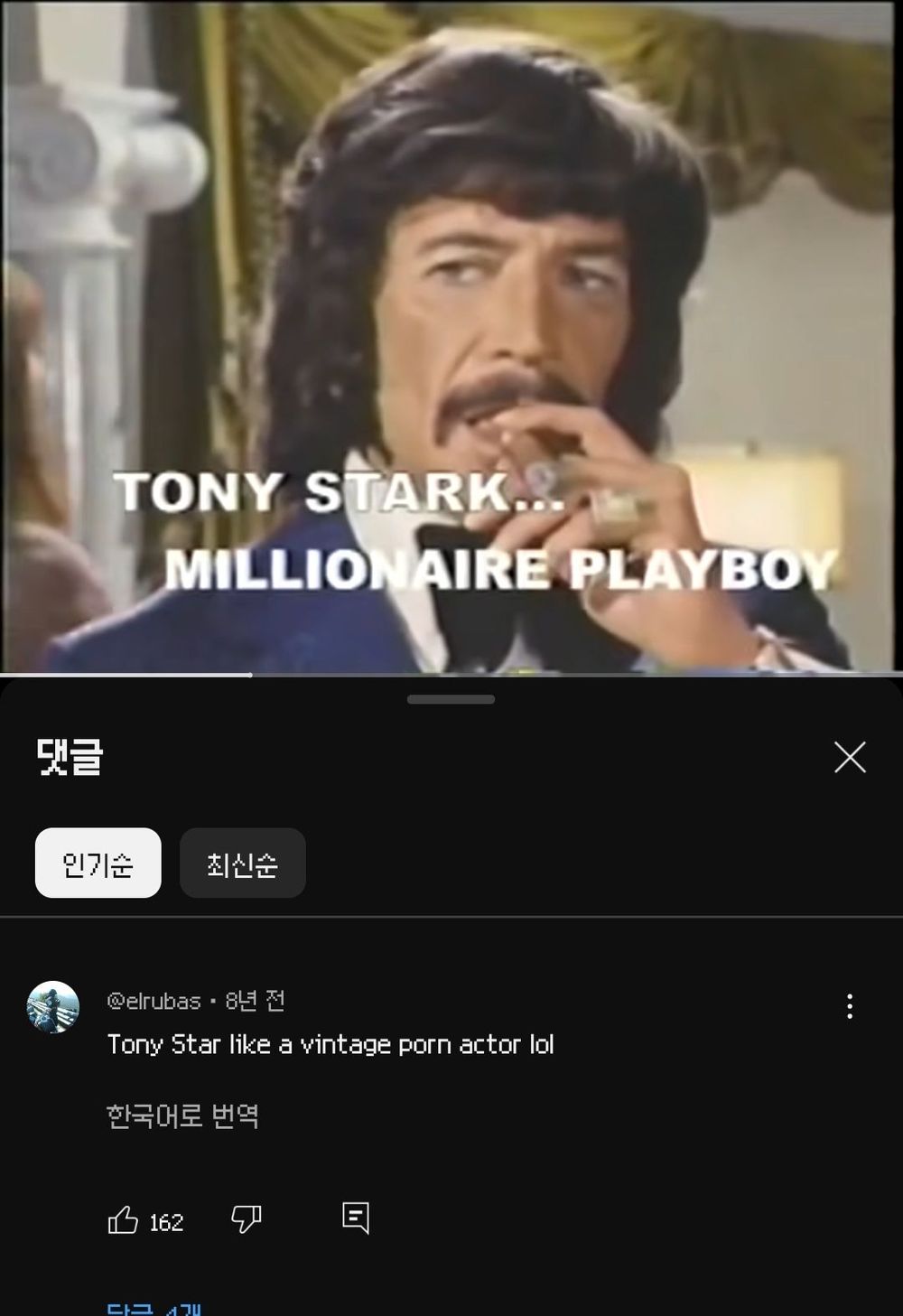Translate the comment with 한국어로 번역

click(x=182, y=1116)
